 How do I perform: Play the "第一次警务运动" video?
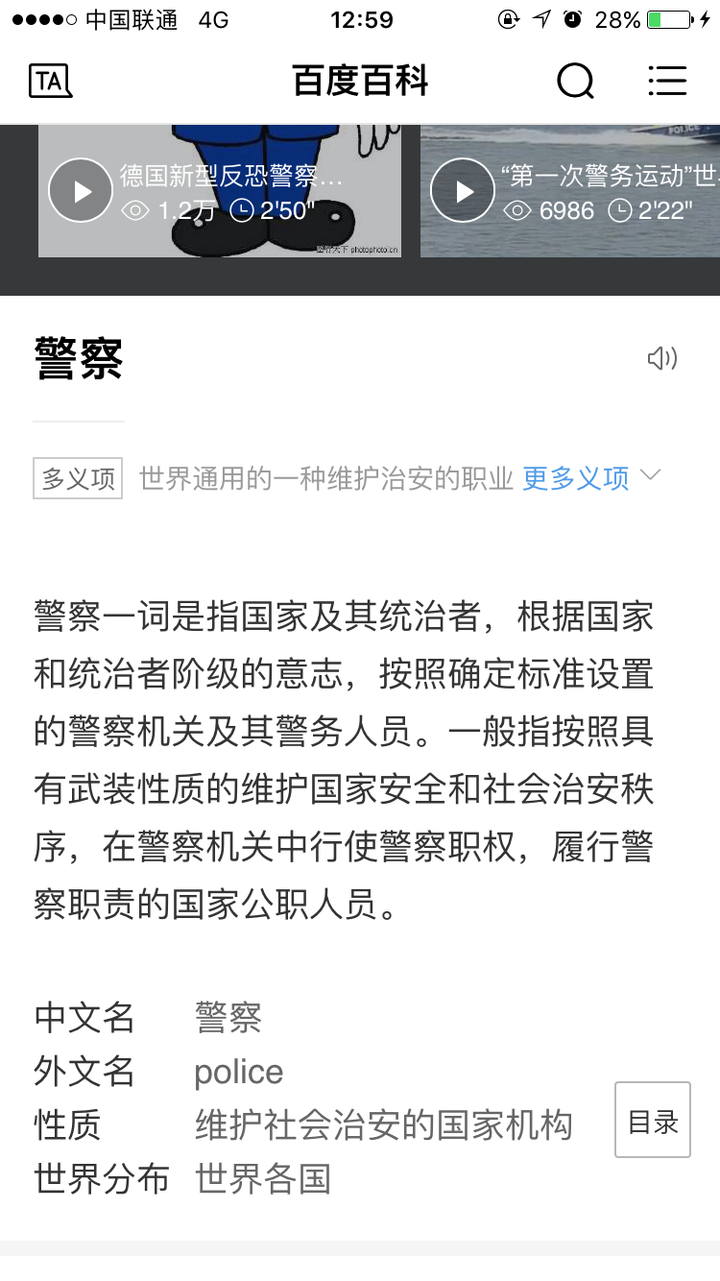[x=462, y=190]
